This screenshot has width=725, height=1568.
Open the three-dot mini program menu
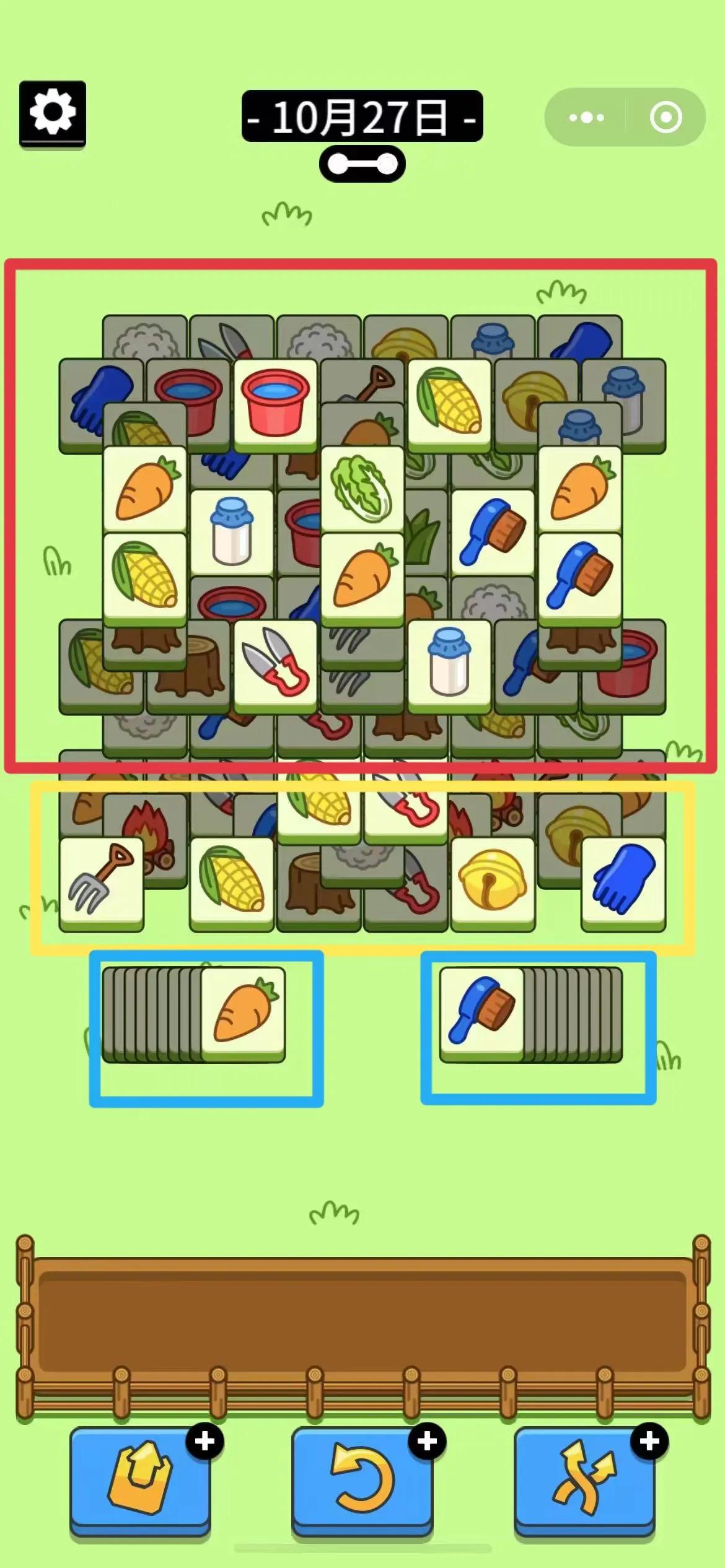point(586,117)
